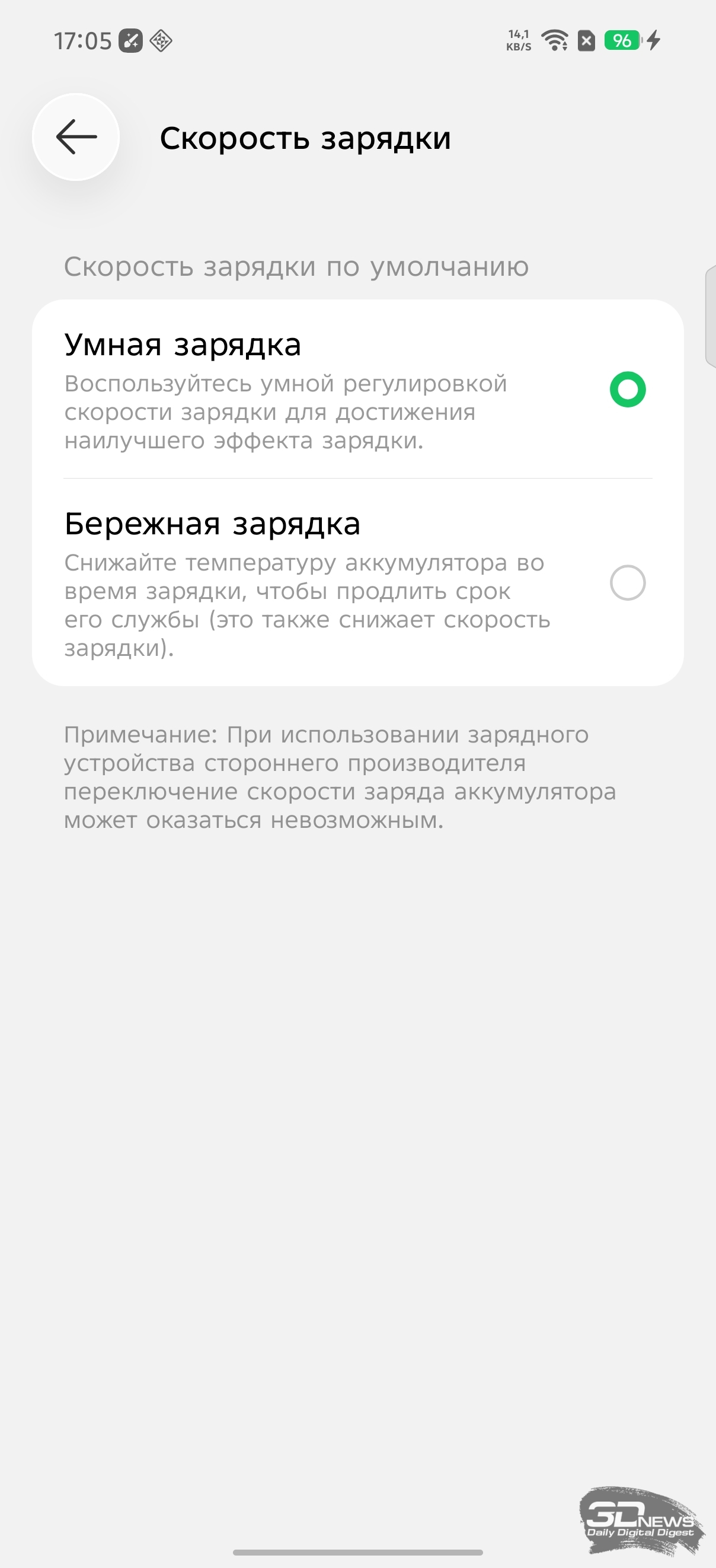Image resolution: width=716 pixels, height=1568 pixels.
Task: Select the Умная зарядка option
Action: pos(627,390)
